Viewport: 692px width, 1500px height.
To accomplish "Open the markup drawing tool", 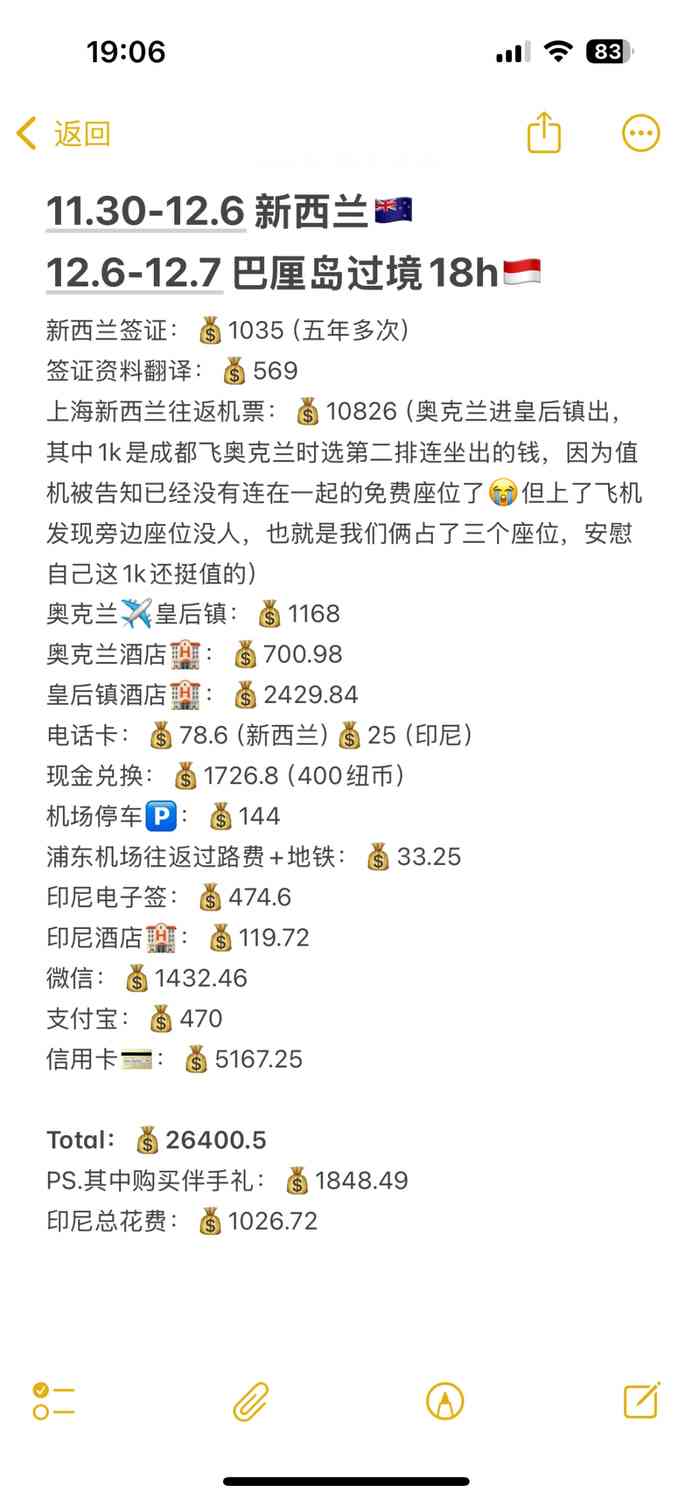I will [445, 1401].
